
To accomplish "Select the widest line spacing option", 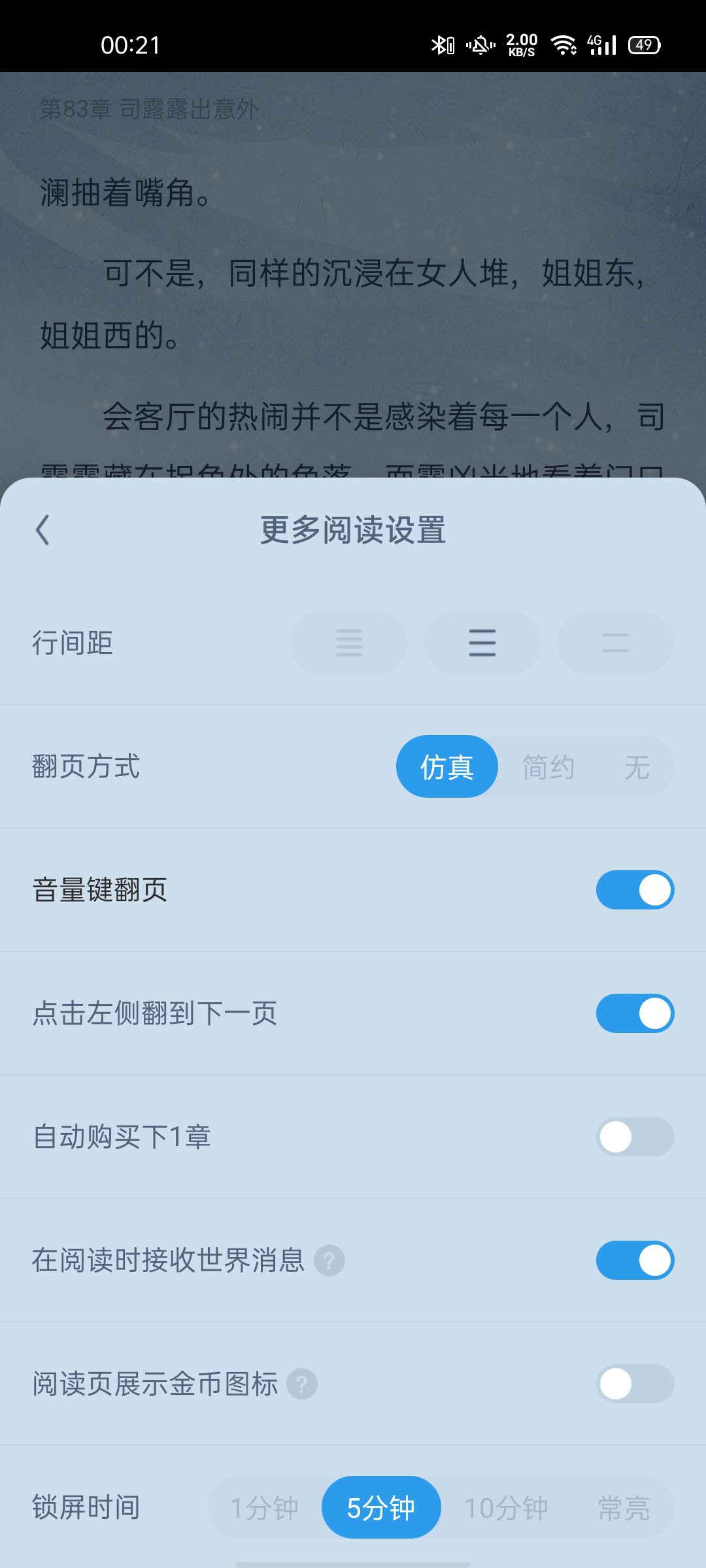I will tap(616, 643).
